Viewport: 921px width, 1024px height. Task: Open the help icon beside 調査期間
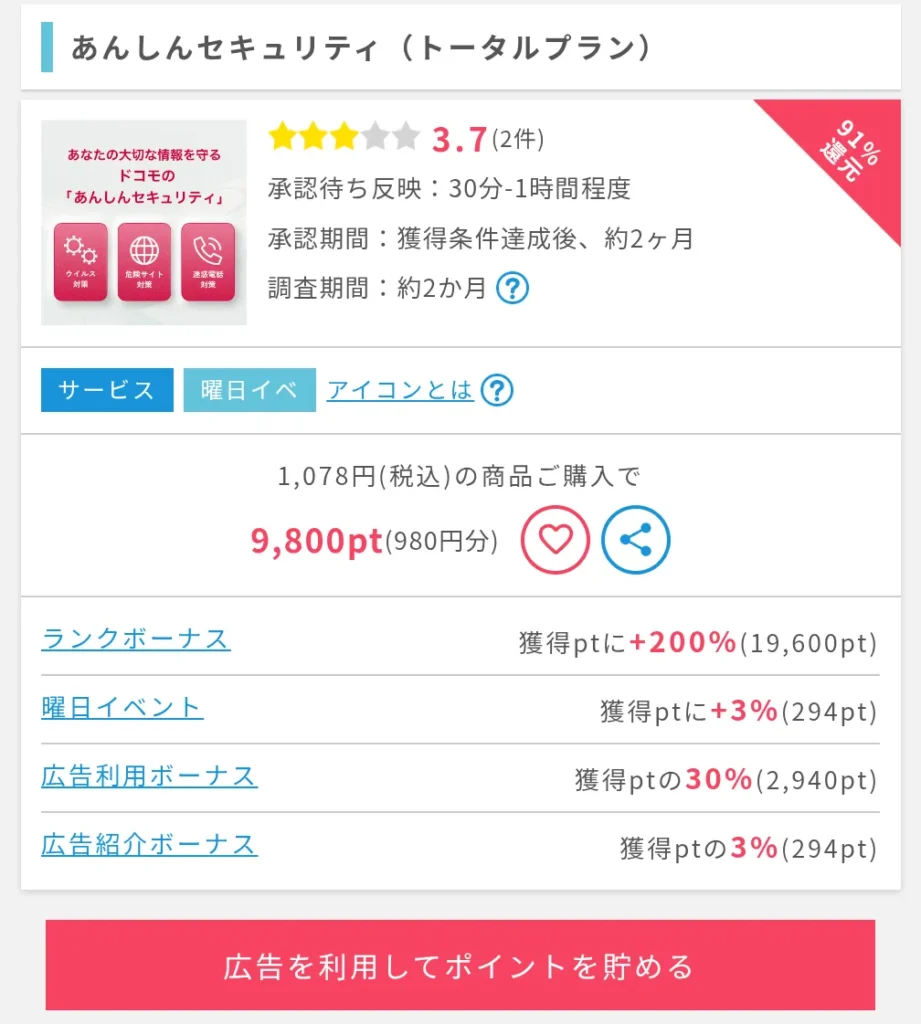pos(512,289)
